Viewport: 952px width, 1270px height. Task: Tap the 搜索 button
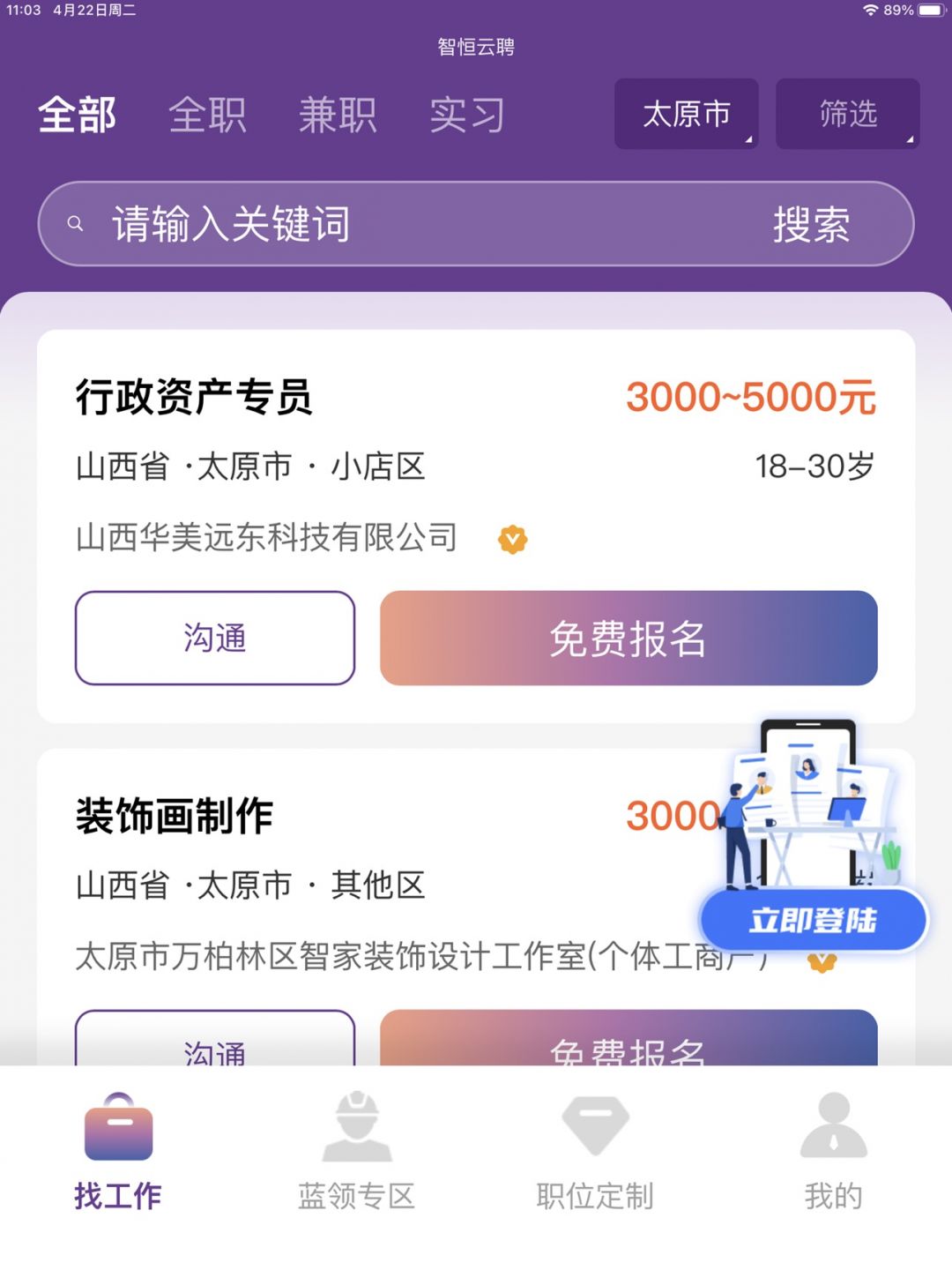coord(811,224)
